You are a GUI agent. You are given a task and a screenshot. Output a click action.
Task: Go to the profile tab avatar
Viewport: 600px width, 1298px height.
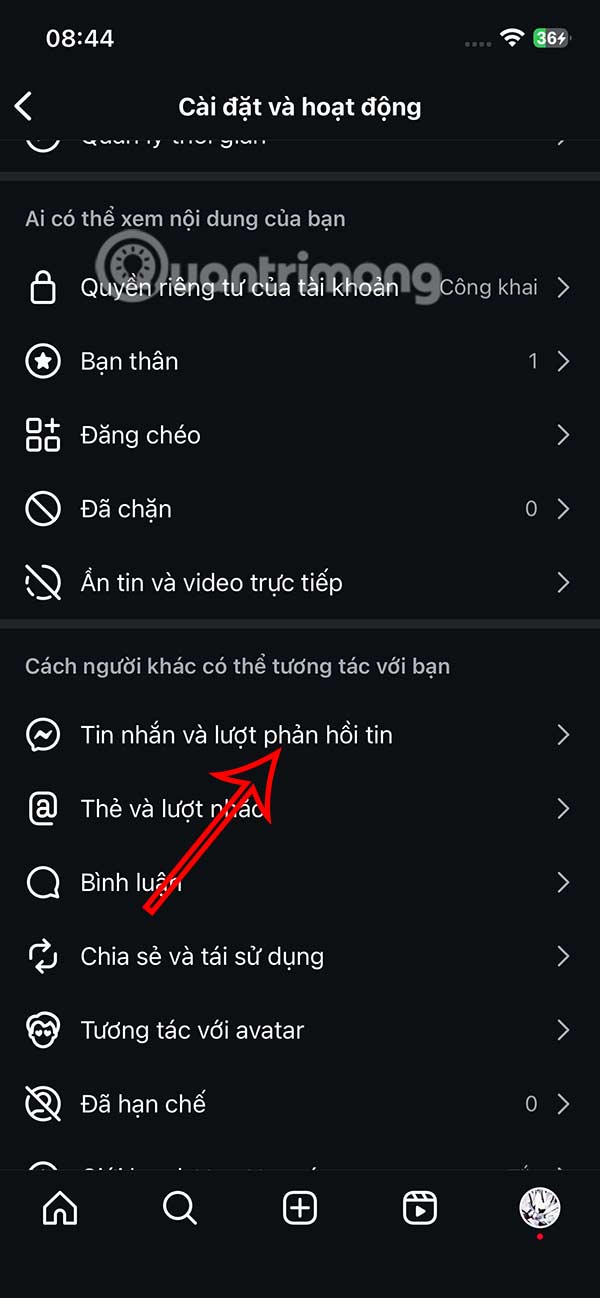[x=540, y=1207]
